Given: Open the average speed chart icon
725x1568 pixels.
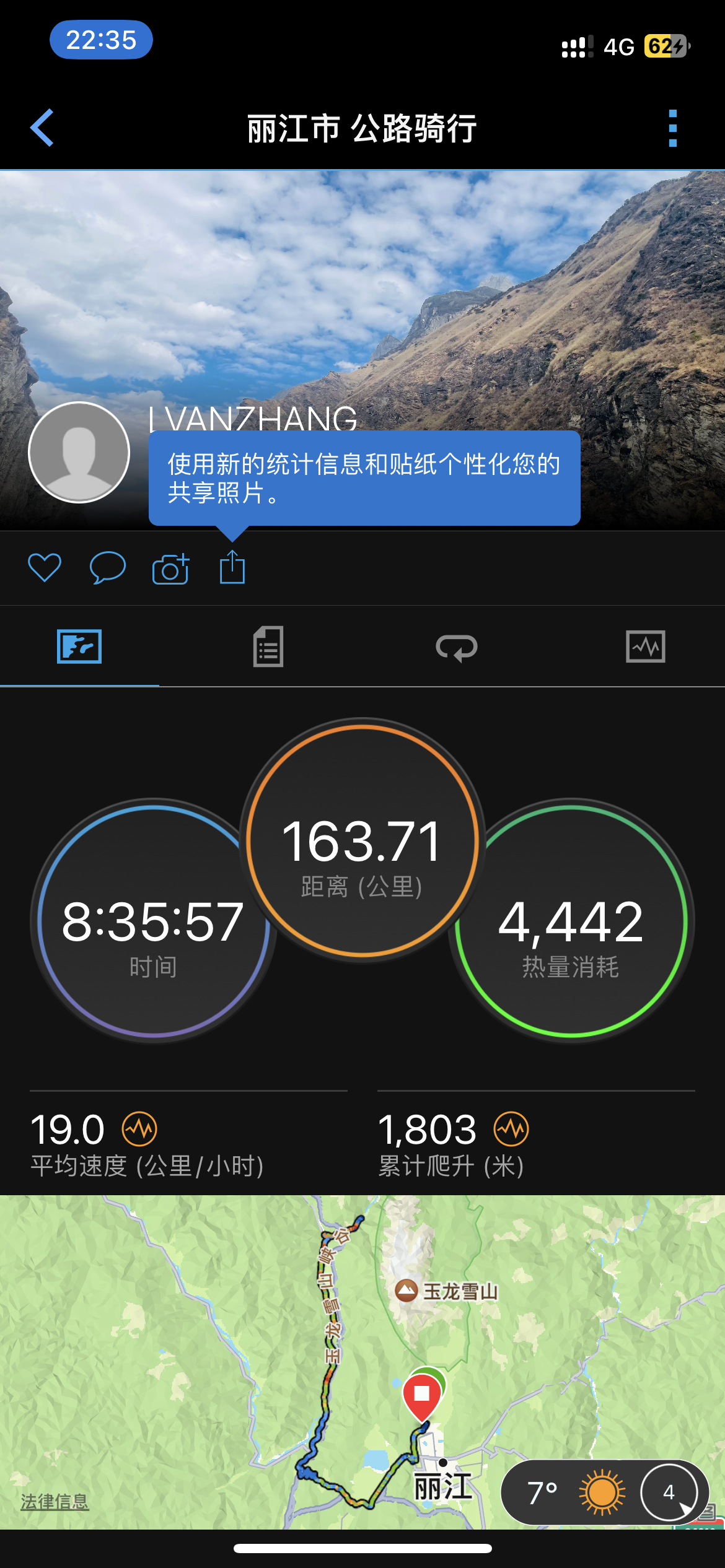Looking at the screenshot, I should pyautogui.click(x=139, y=1129).
